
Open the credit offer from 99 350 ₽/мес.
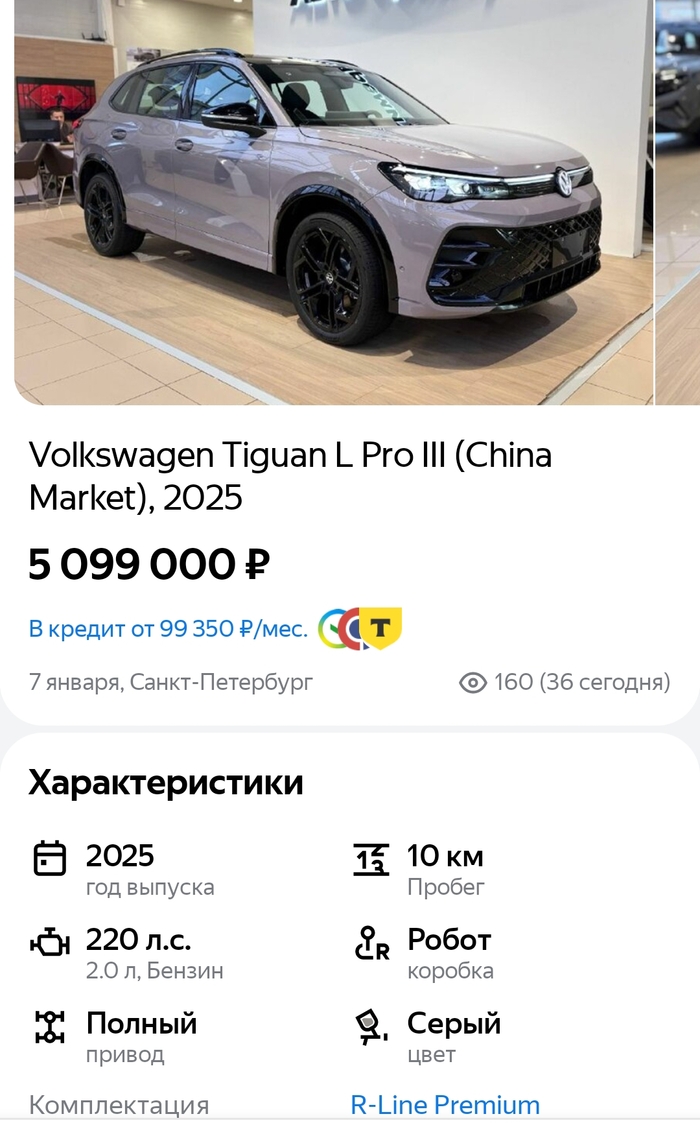167,629
